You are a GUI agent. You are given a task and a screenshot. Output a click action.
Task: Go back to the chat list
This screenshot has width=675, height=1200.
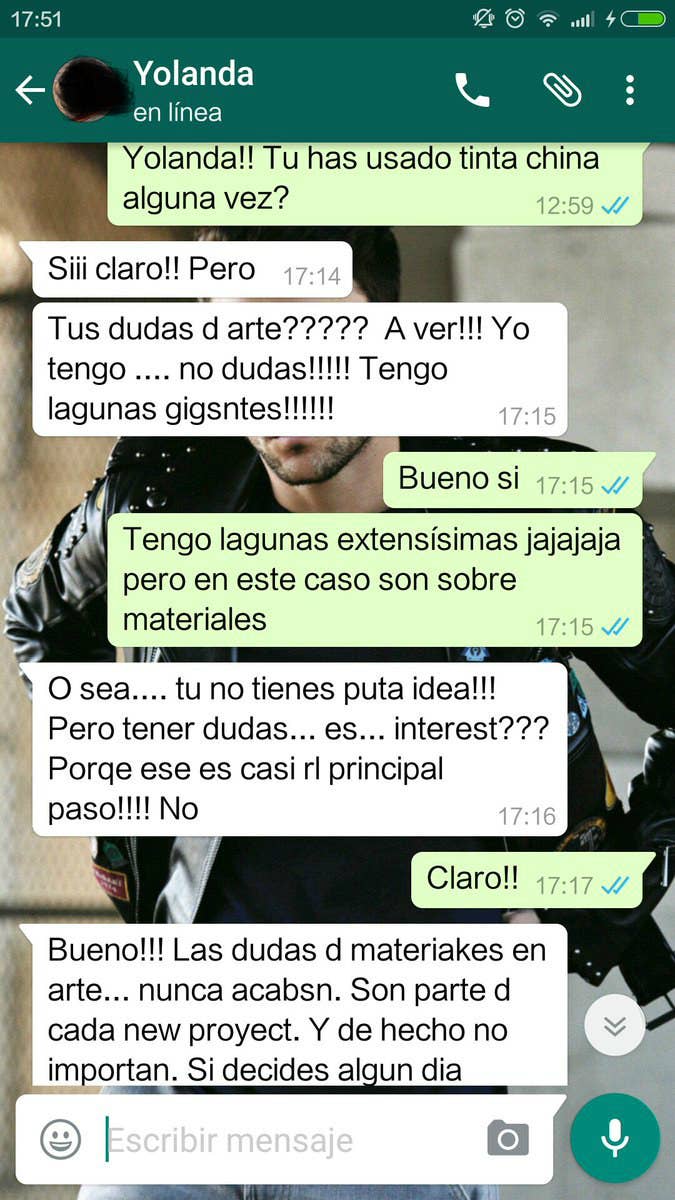[x=30, y=90]
